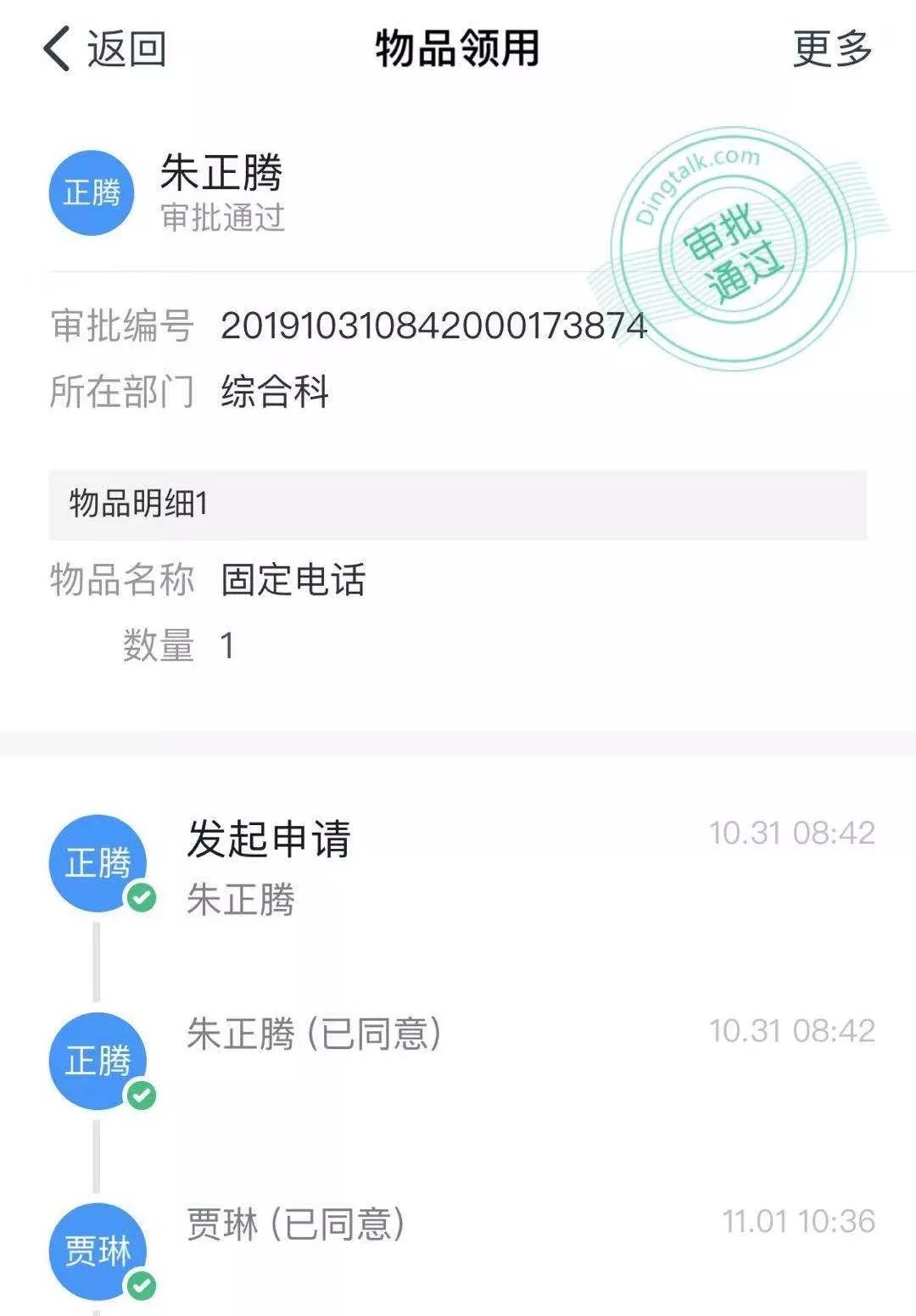Open 贾琳's avatar in approval flow
Screen dimensions: 916x1316
coord(98,1251)
